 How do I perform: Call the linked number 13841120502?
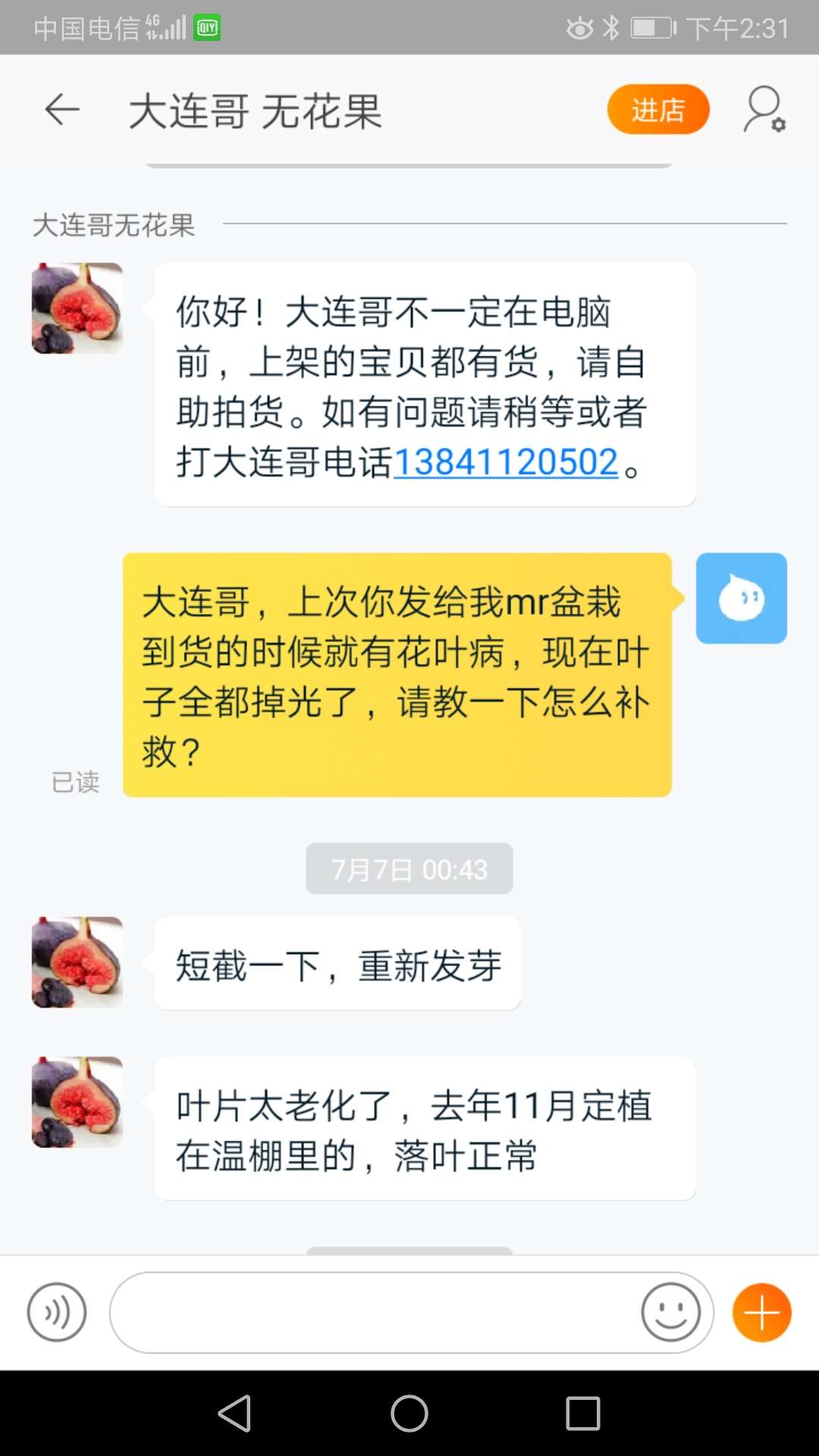pyautogui.click(x=506, y=462)
